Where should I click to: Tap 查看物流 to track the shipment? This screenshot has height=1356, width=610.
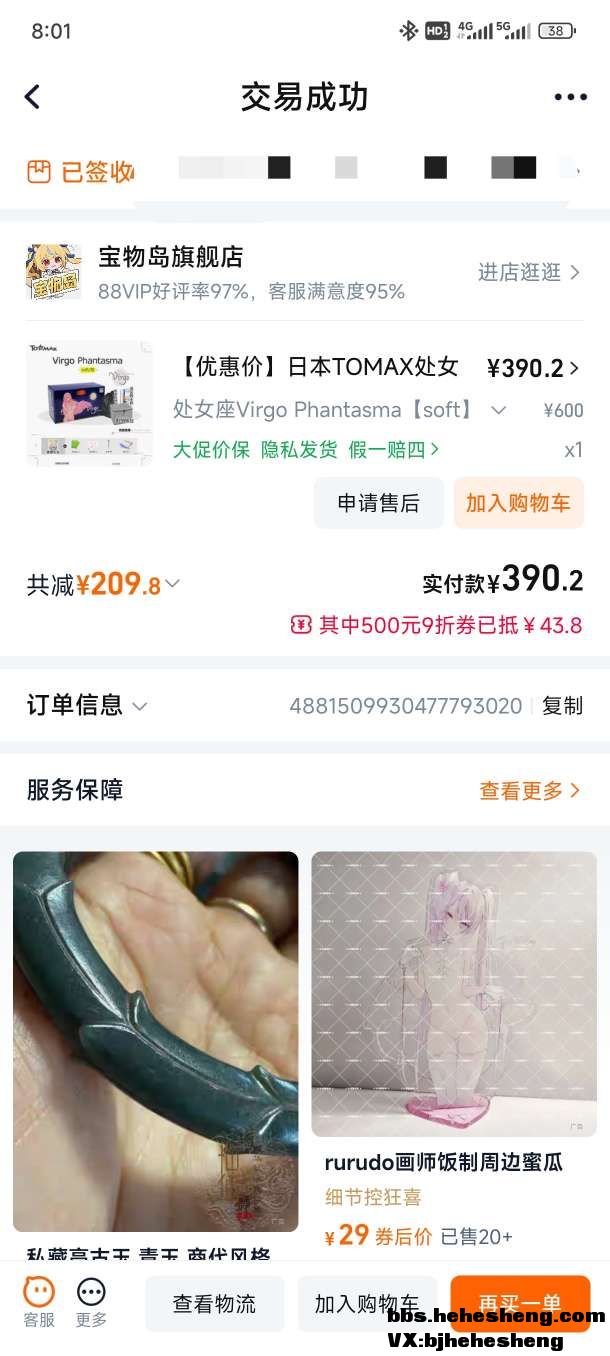214,1304
